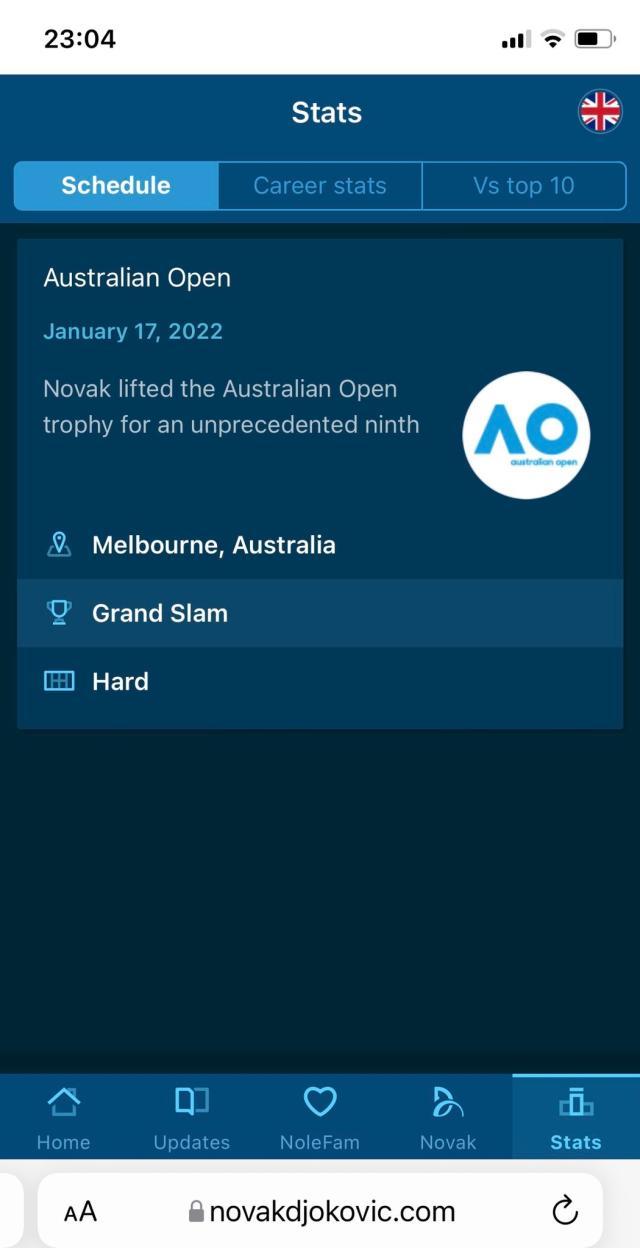Open the Updates section
Viewport: 640px width, 1248px height.
pyautogui.click(x=192, y=1117)
